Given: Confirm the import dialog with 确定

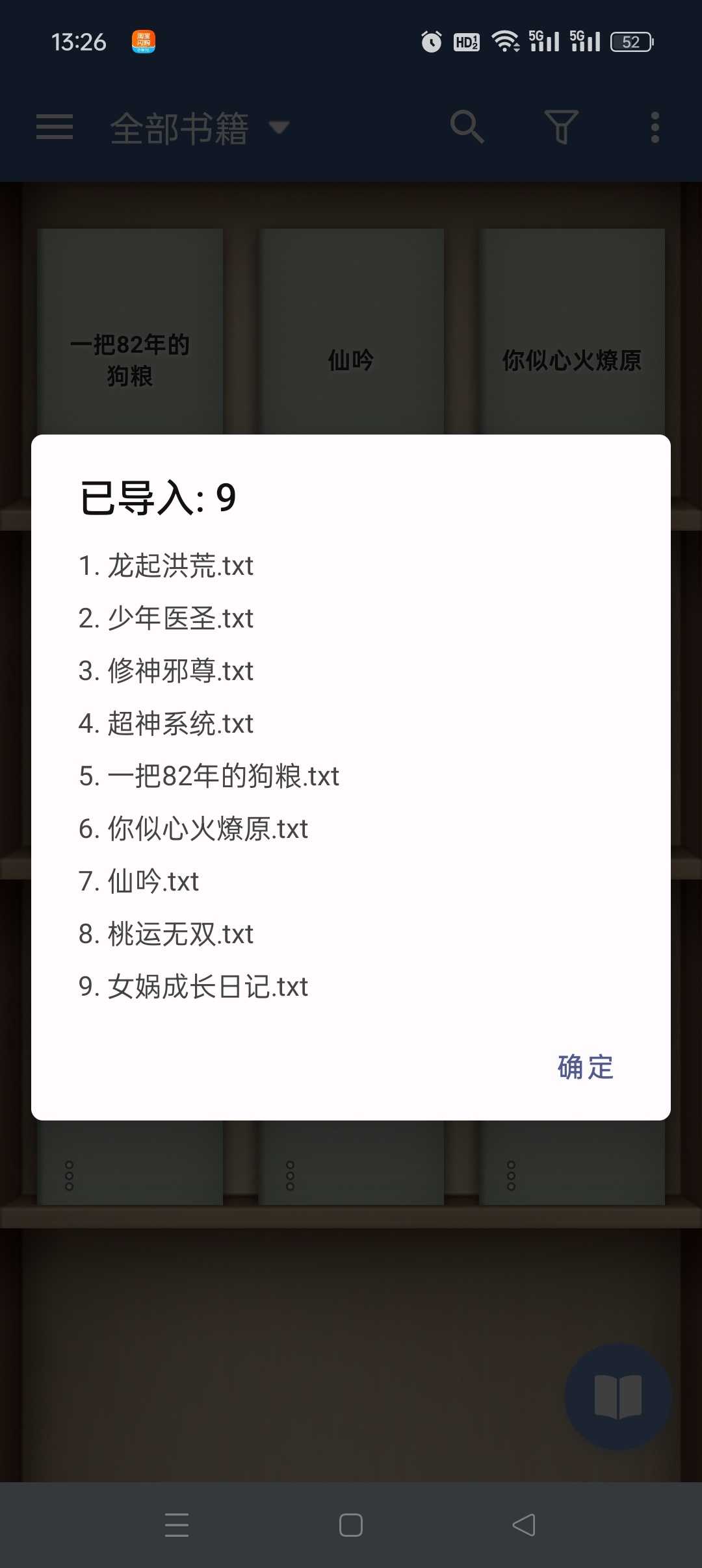Looking at the screenshot, I should (586, 1067).
